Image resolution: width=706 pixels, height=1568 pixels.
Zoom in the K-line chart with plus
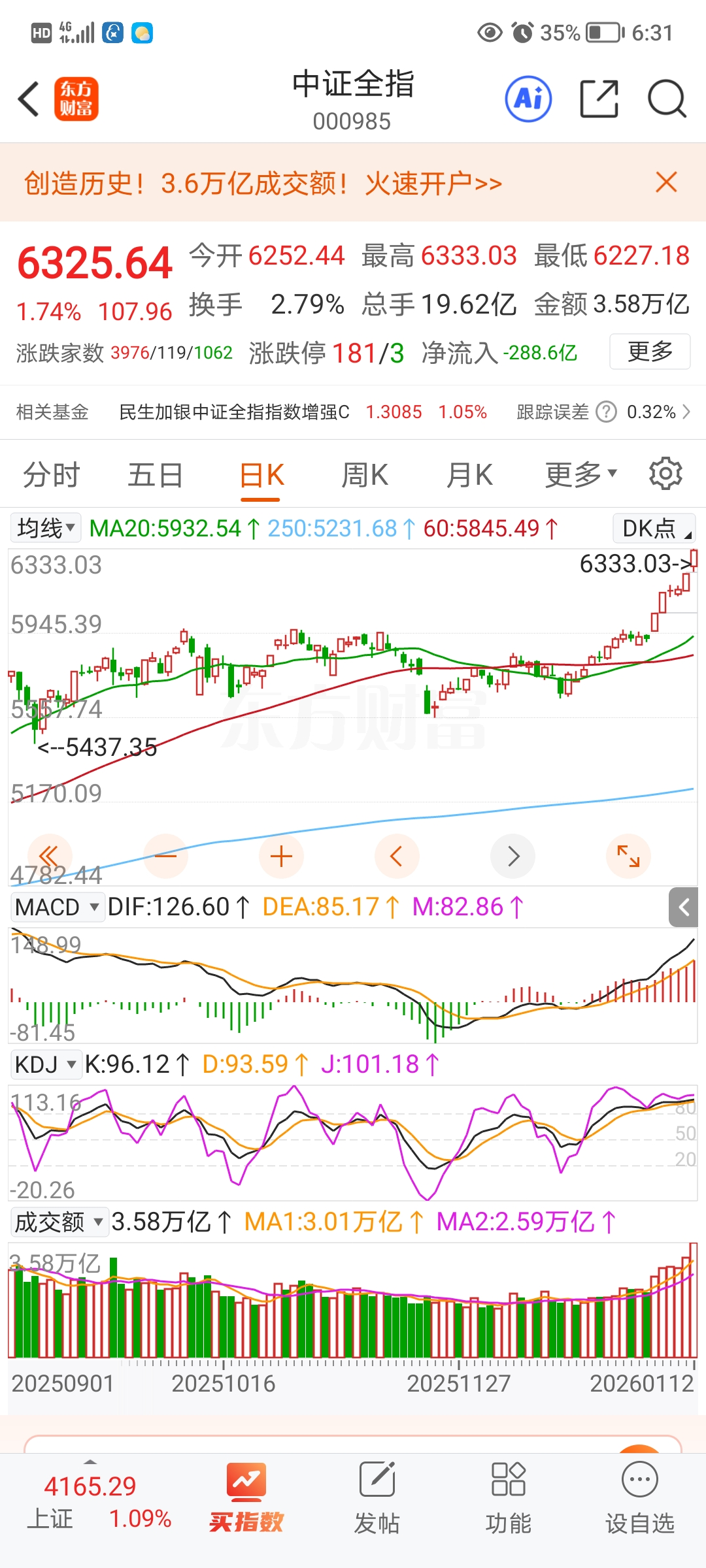click(281, 857)
